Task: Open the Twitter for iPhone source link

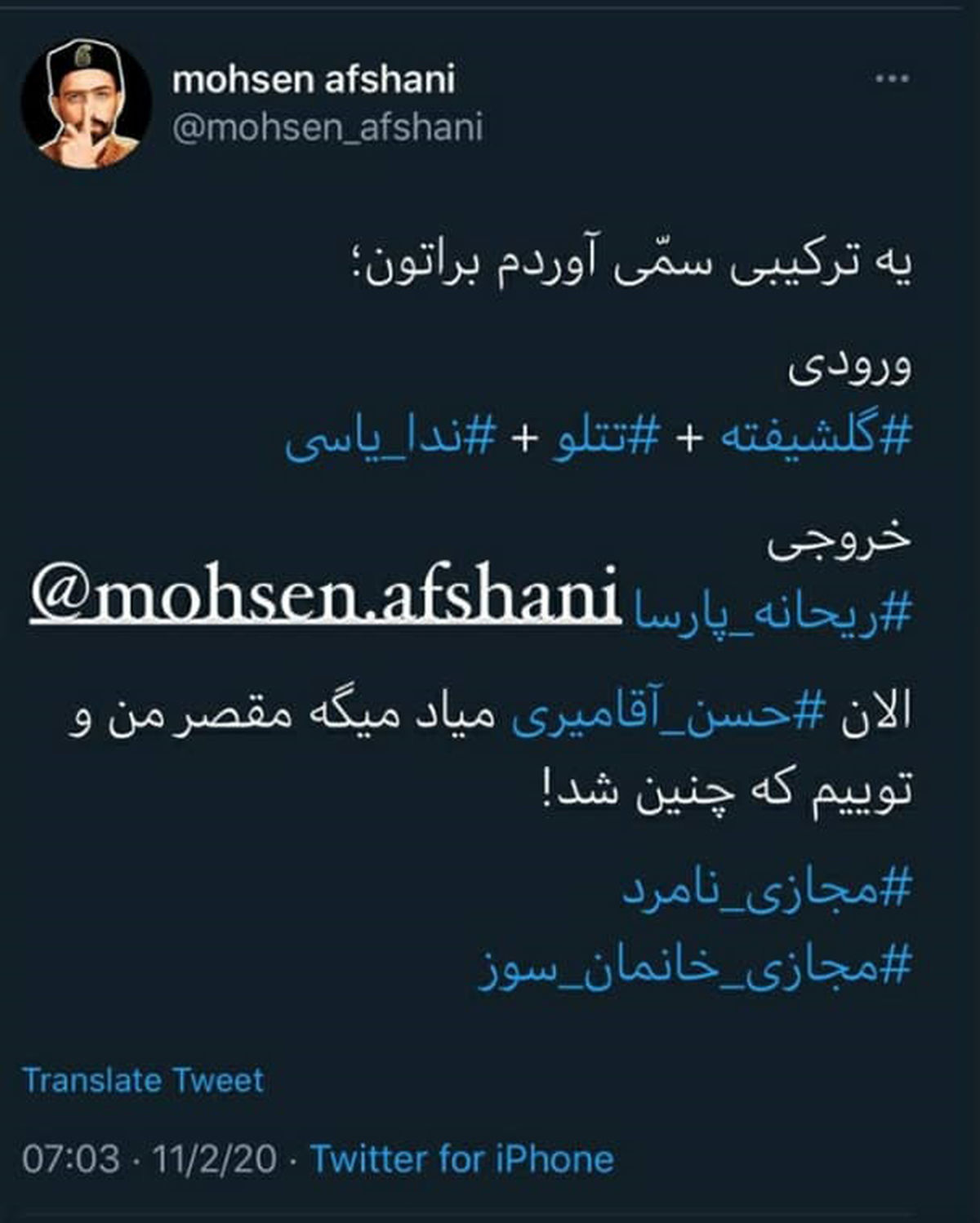Action: coord(462,1159)
